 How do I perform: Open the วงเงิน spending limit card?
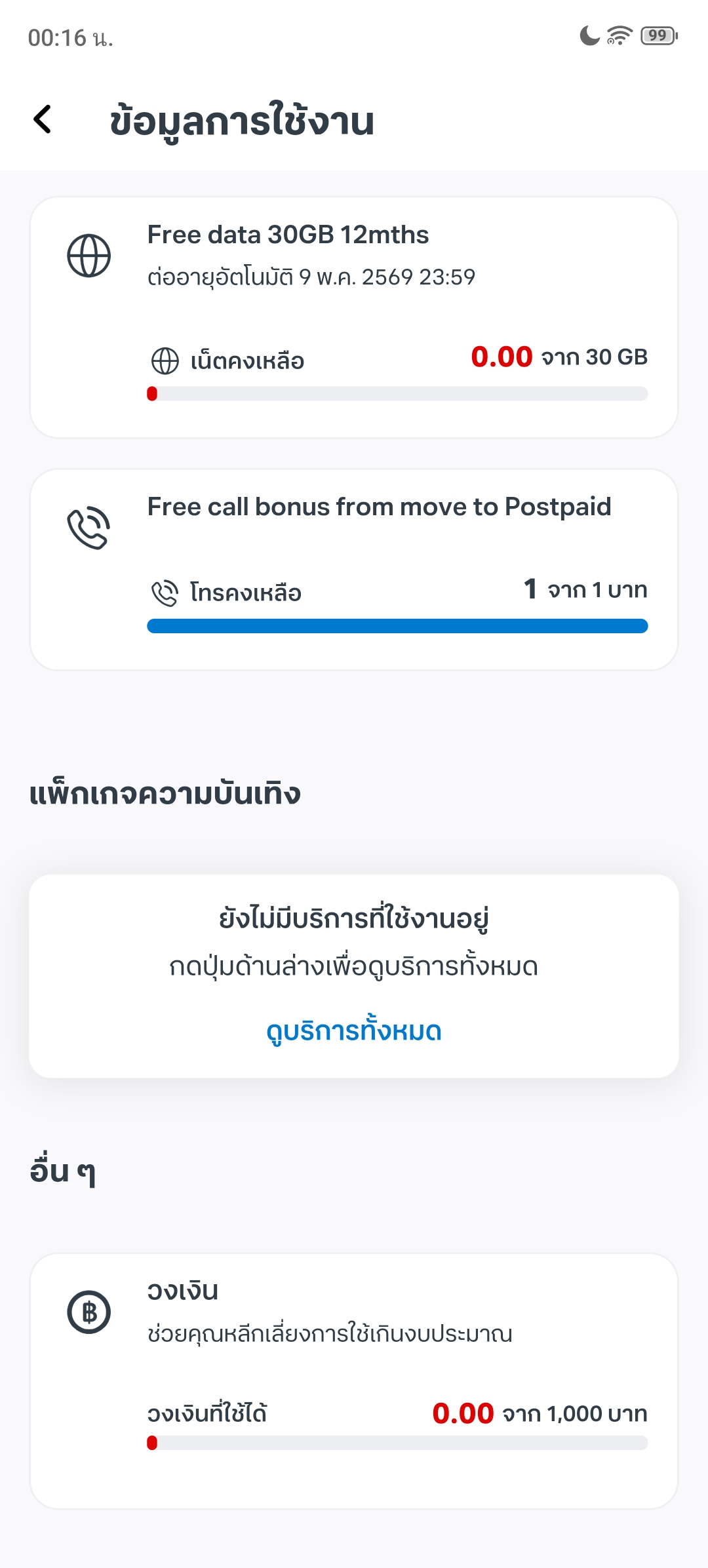point(354,1381)
